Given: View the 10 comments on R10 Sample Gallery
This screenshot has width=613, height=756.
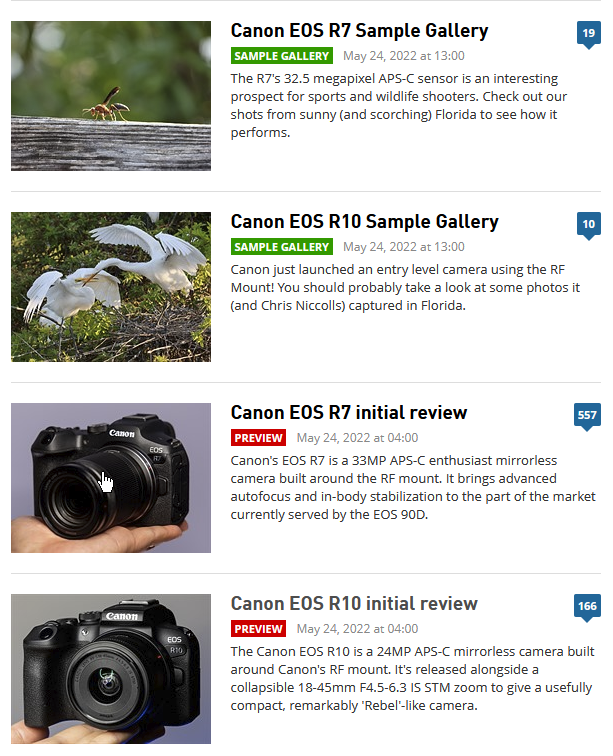Looking at the screenshot, I should click(588, 225).
